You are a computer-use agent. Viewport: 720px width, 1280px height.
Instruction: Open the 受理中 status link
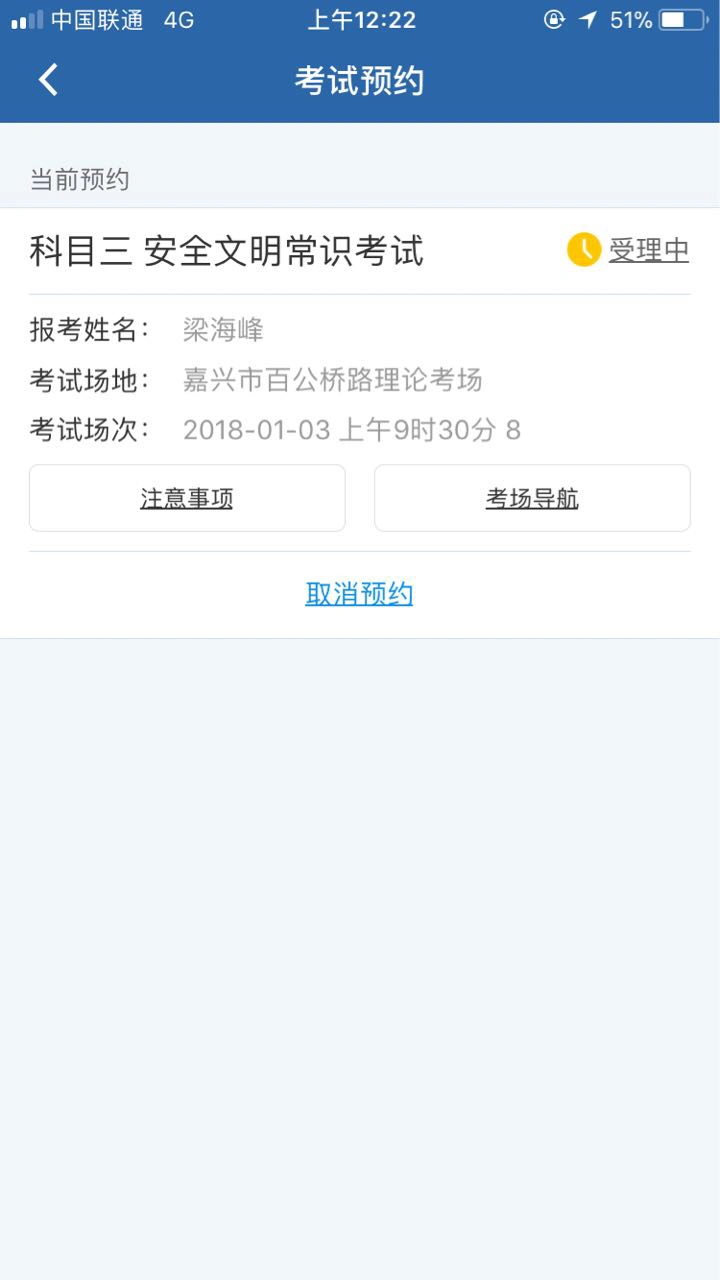[x=649, y=250]
